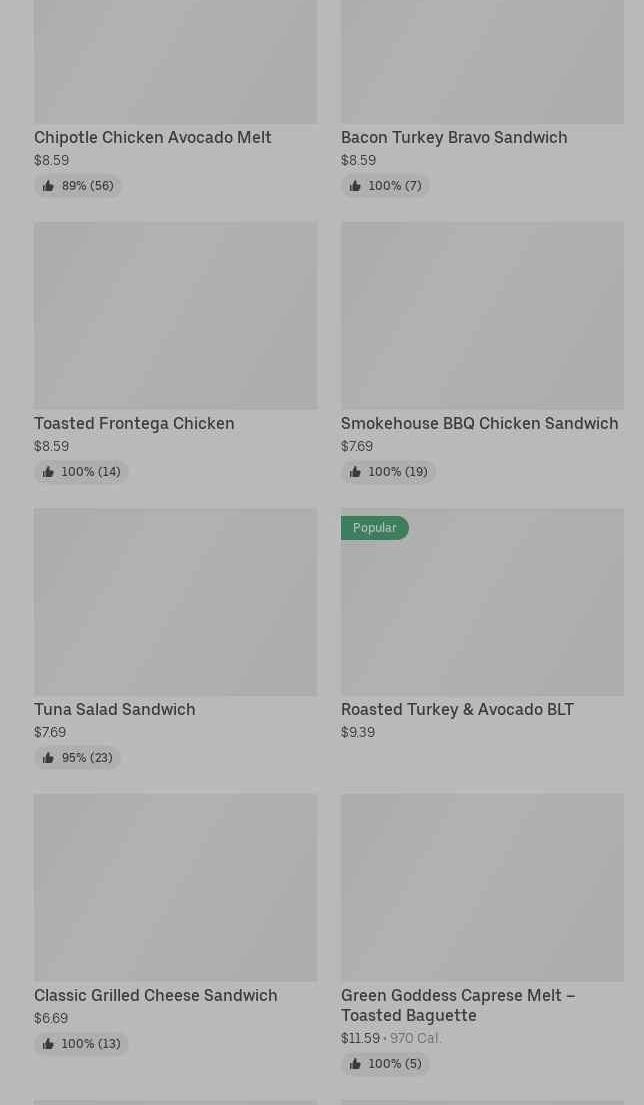Select Bacon Turkey Bravo Sandwich
Image resolution: width=644 pixels, height=1105 pixels.
[x=453, y=137]
